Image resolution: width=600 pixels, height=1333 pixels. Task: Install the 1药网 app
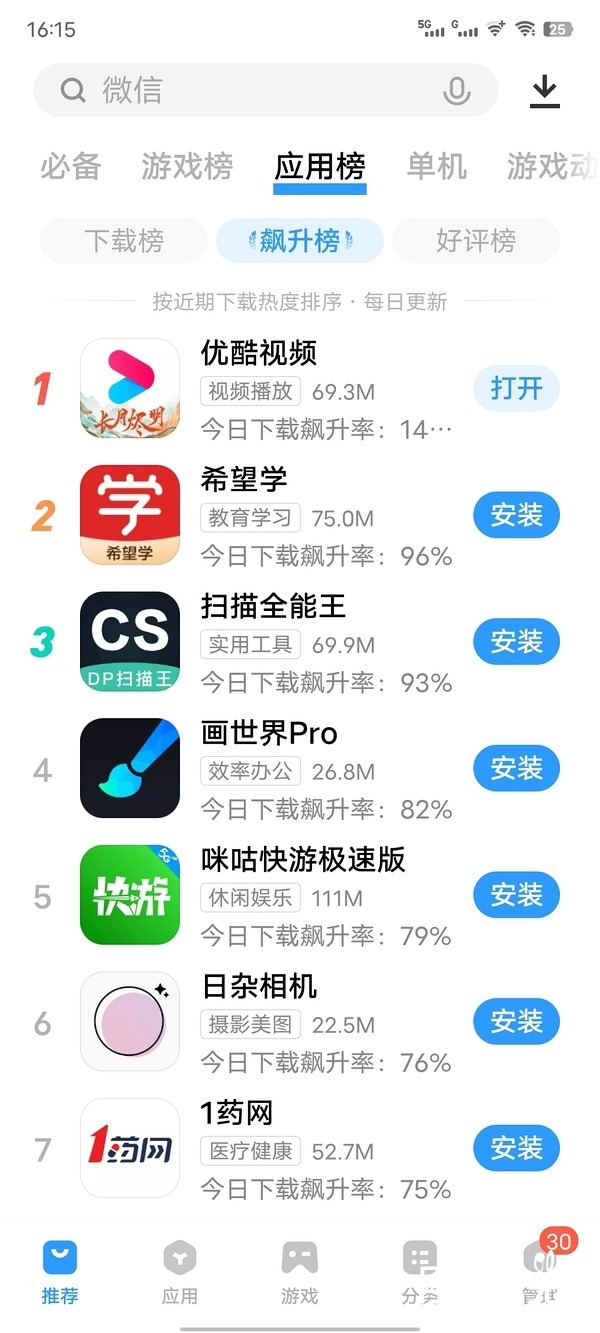coord(516,1148)
